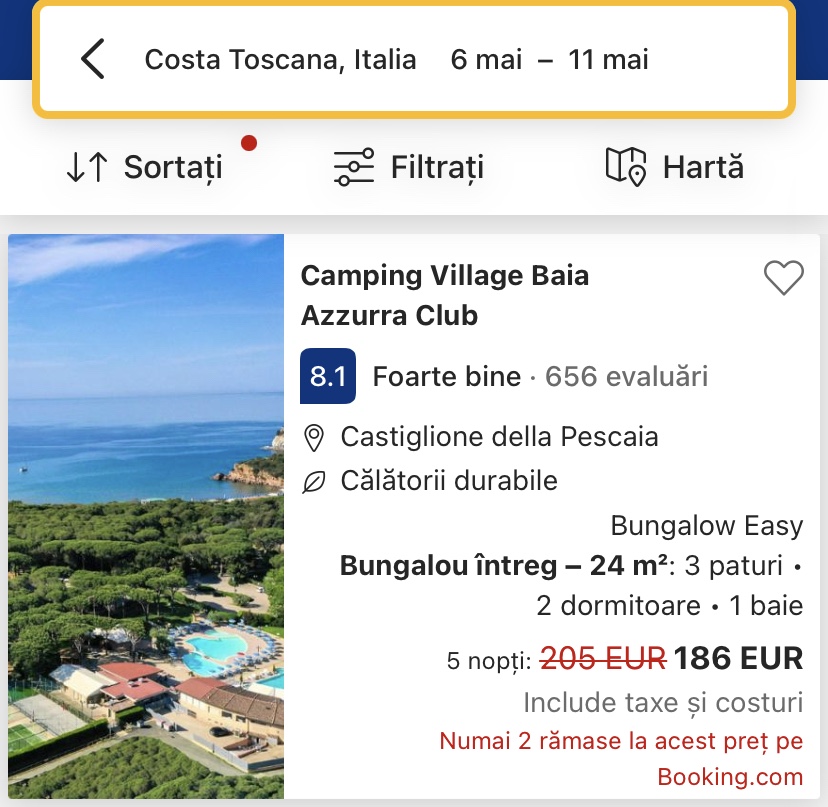Open the Sortați sorting options
Viewport: 828px width, 807px height.
pyautogui.click(x=144, y=167)
